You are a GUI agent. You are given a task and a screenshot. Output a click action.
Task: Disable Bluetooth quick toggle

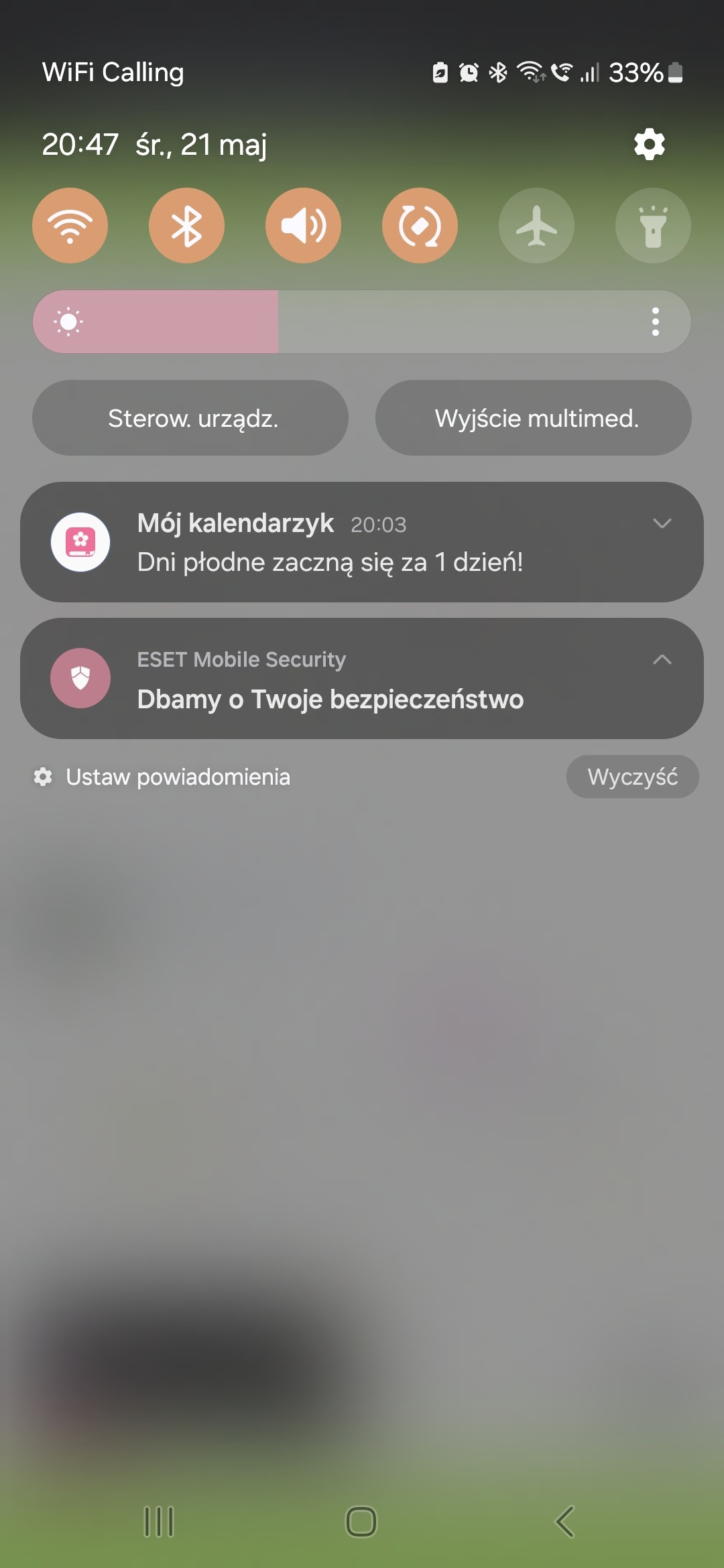(186, 226)
